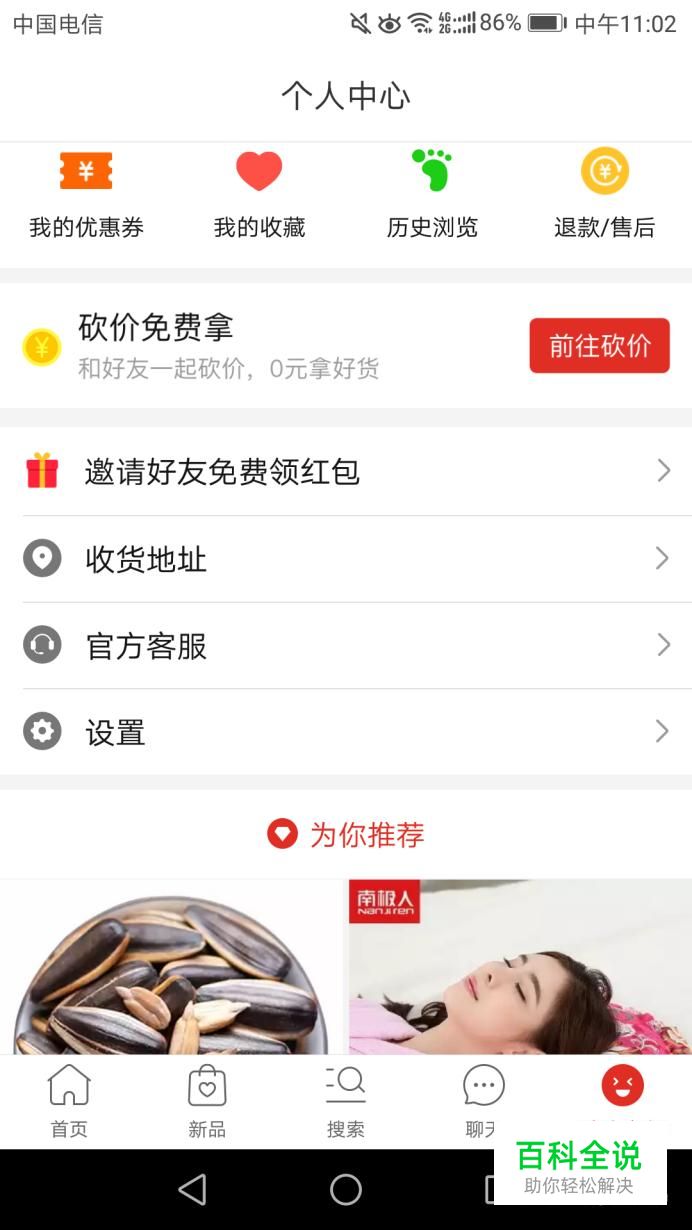692x1230 pixels.
Task: Go back using the system back button
Action: 192,1189
